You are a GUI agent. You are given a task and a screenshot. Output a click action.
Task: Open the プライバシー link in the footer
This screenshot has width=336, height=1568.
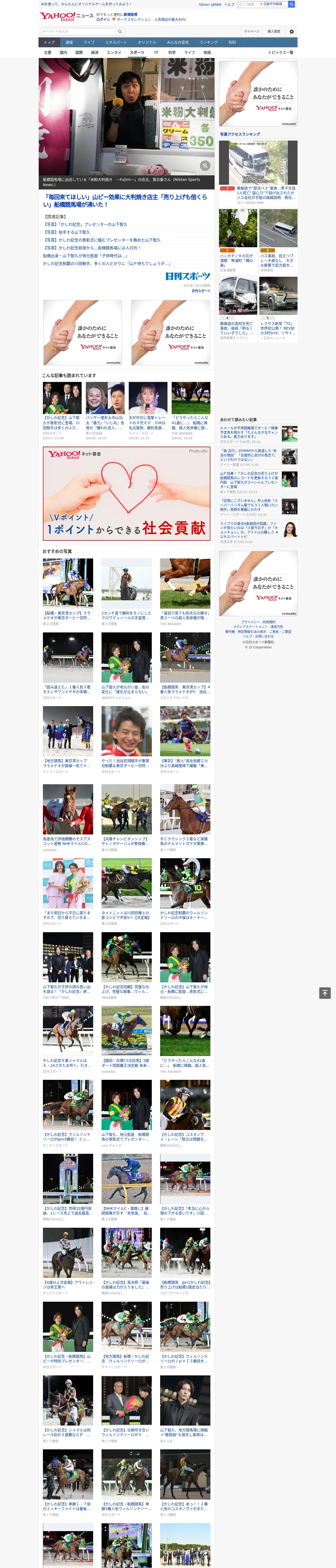point(249,622)
